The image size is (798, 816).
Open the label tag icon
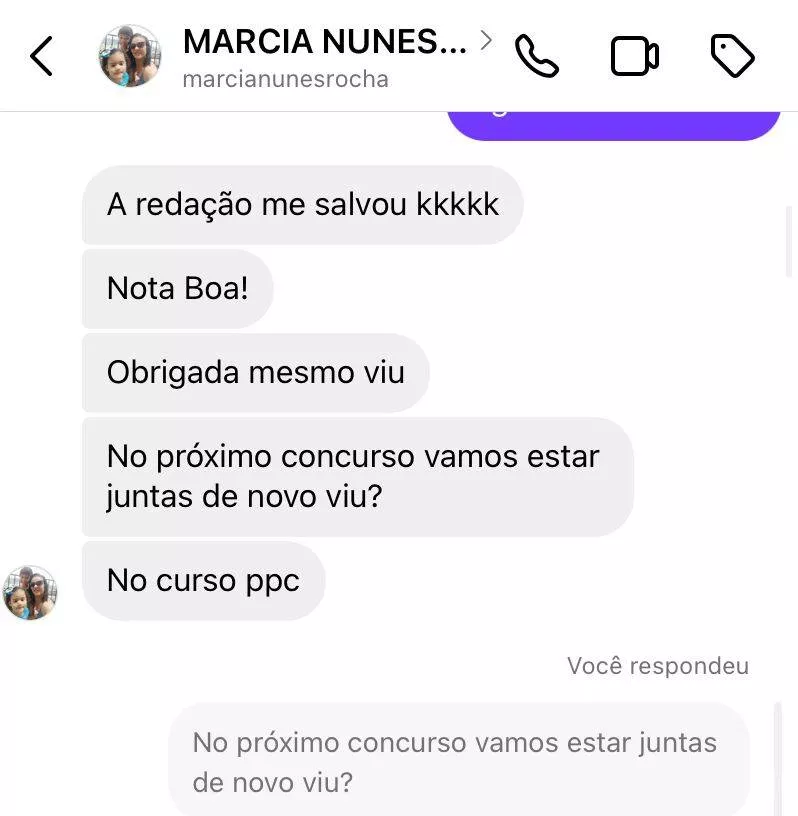(x=732, y=57)
